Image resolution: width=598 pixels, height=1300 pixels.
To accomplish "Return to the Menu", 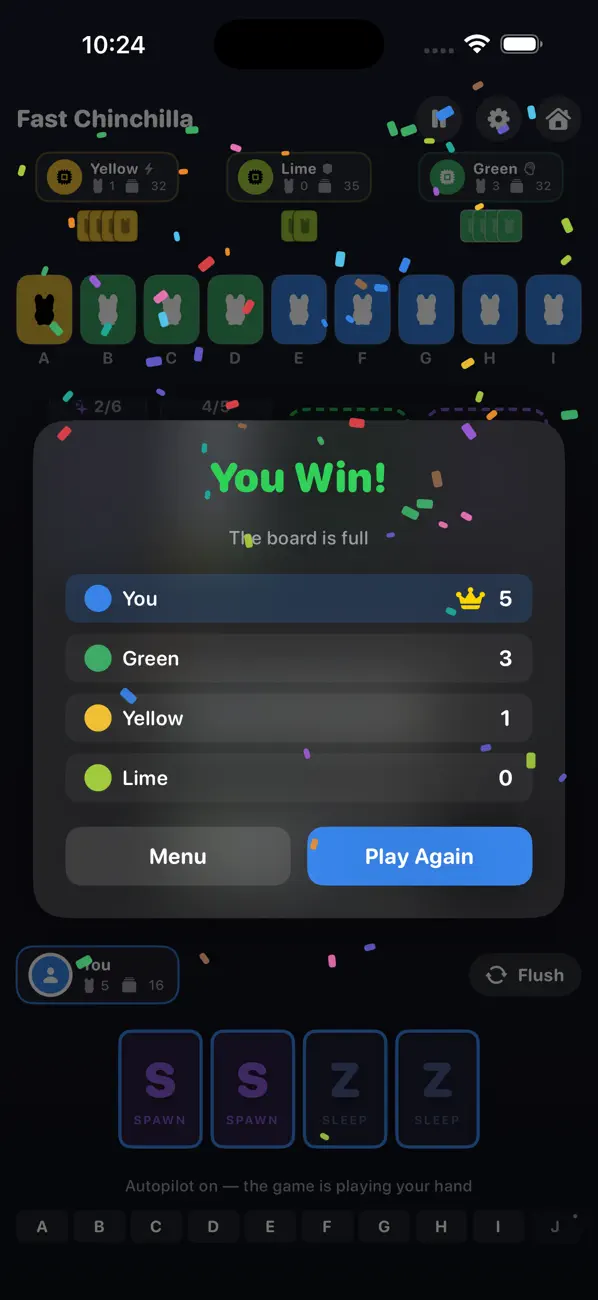I will point(178,856).
